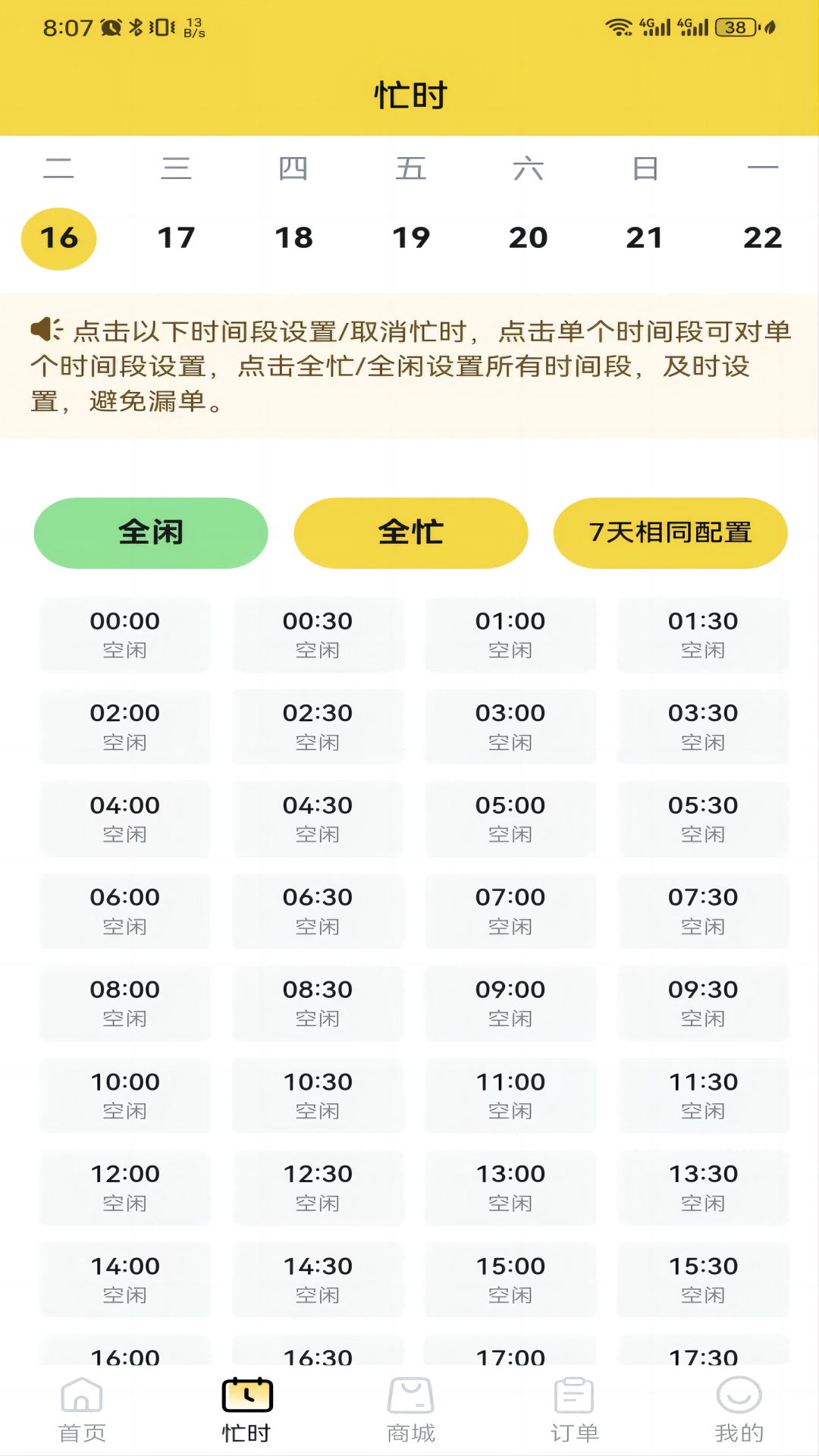The width and height of the screenshot is (819, 1456).
Task: Mark 11:30 time slot busy
Action: [703, 1095]
